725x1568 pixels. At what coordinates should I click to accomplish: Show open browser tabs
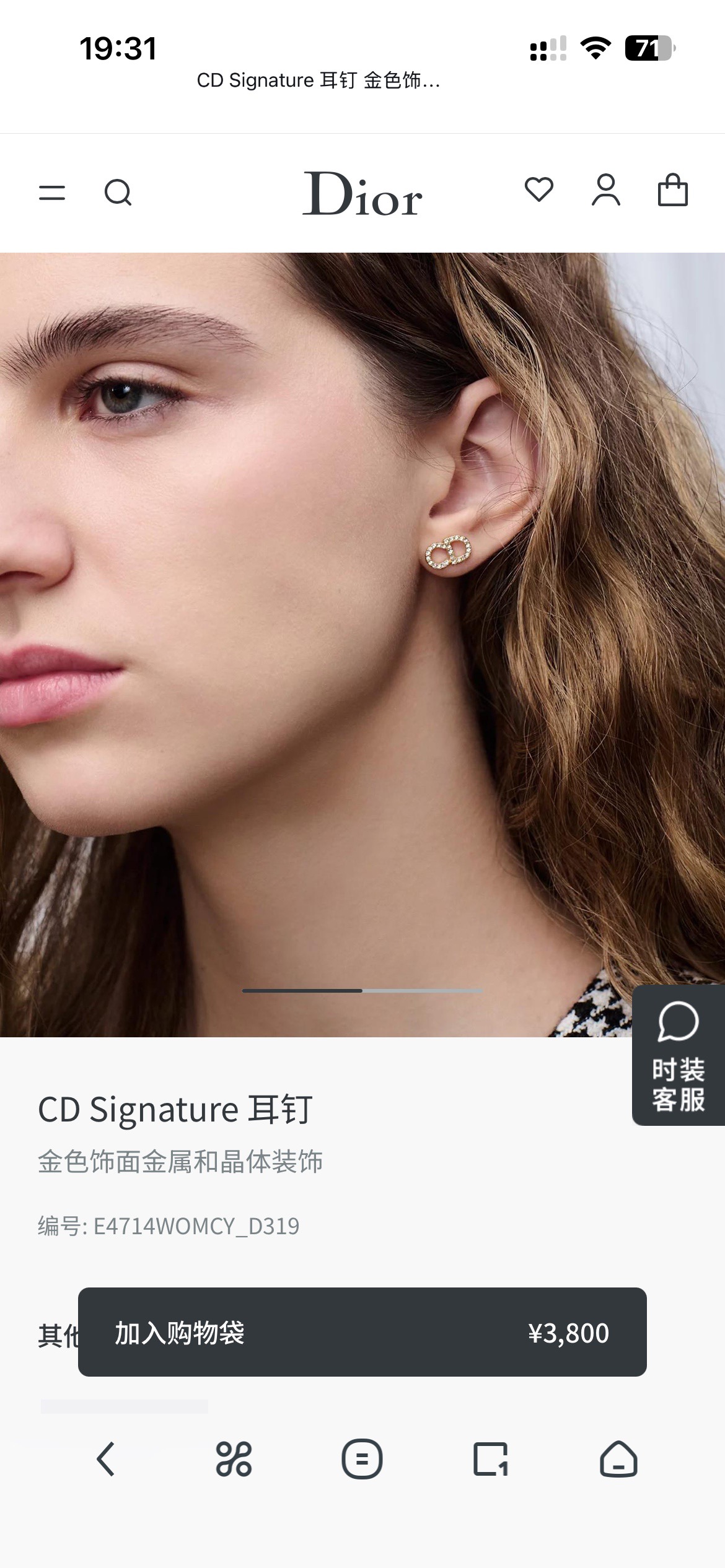pos(490,1459)
